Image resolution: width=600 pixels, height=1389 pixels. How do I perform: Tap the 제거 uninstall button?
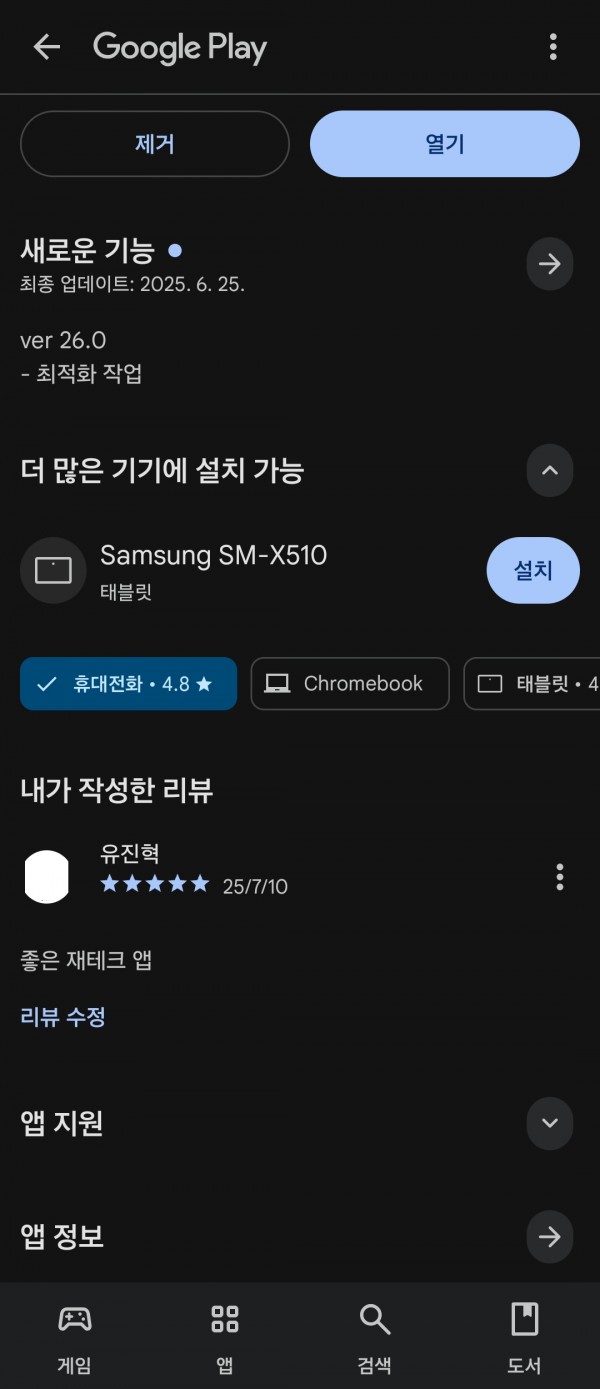click(x=155, y=144)
